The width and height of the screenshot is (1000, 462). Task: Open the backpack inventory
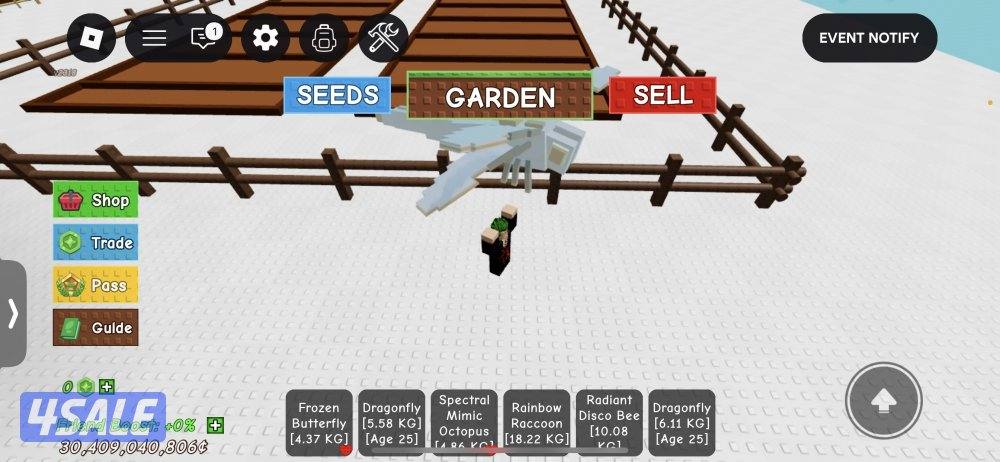point(323,38)
